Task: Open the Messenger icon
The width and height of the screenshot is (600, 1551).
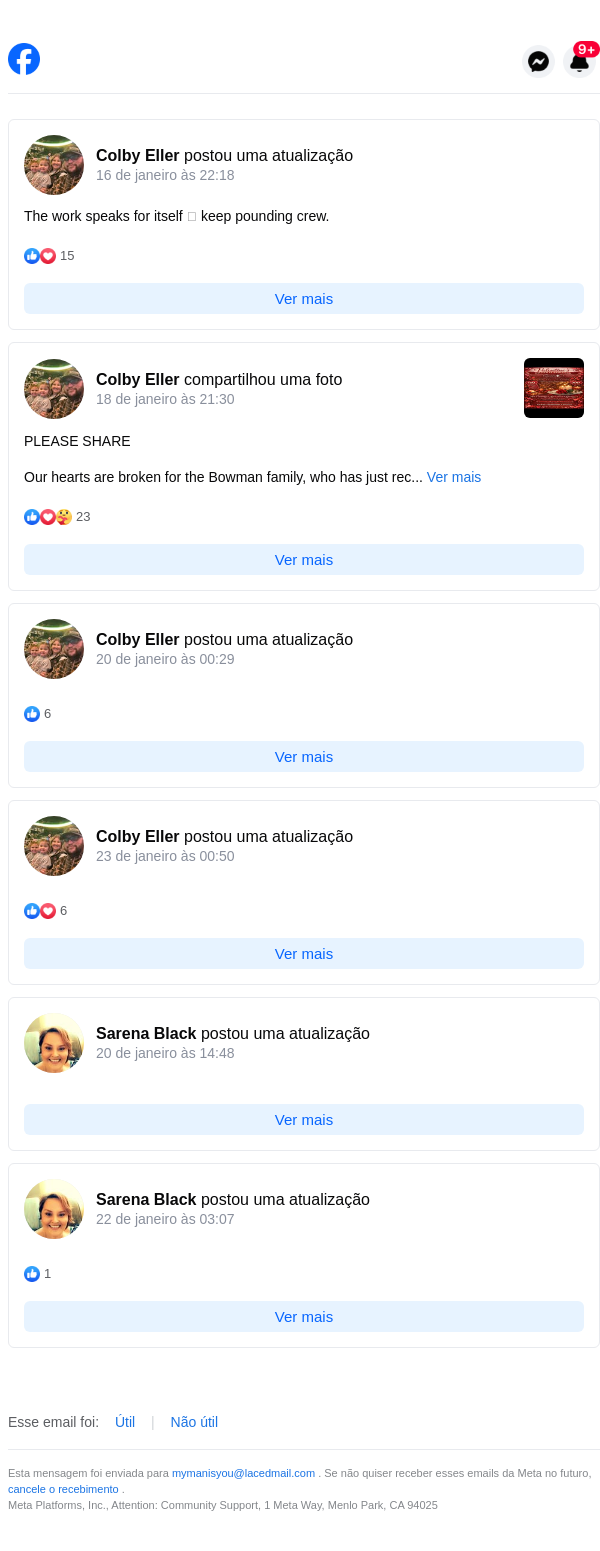Action: [x=538, y=62]
